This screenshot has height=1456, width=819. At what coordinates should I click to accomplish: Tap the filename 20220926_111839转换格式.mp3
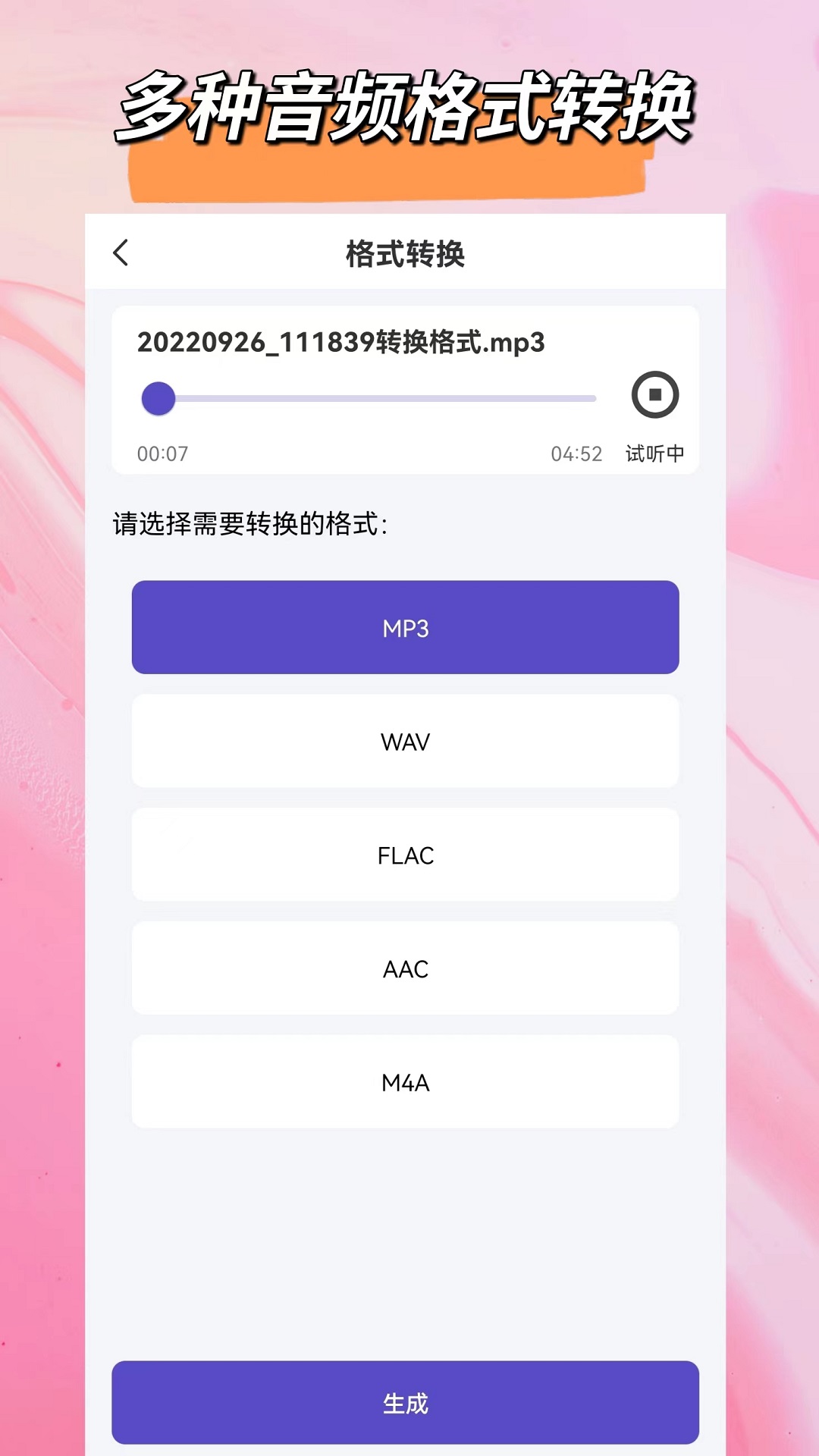click(x=343, y=343)
